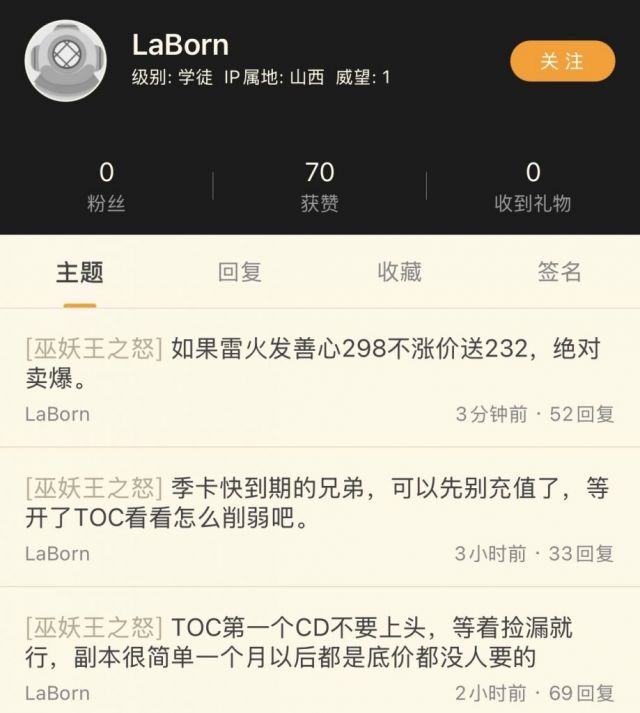640x713 pixels.
Task: Select the 主题 tab
Action: (79, 272)
